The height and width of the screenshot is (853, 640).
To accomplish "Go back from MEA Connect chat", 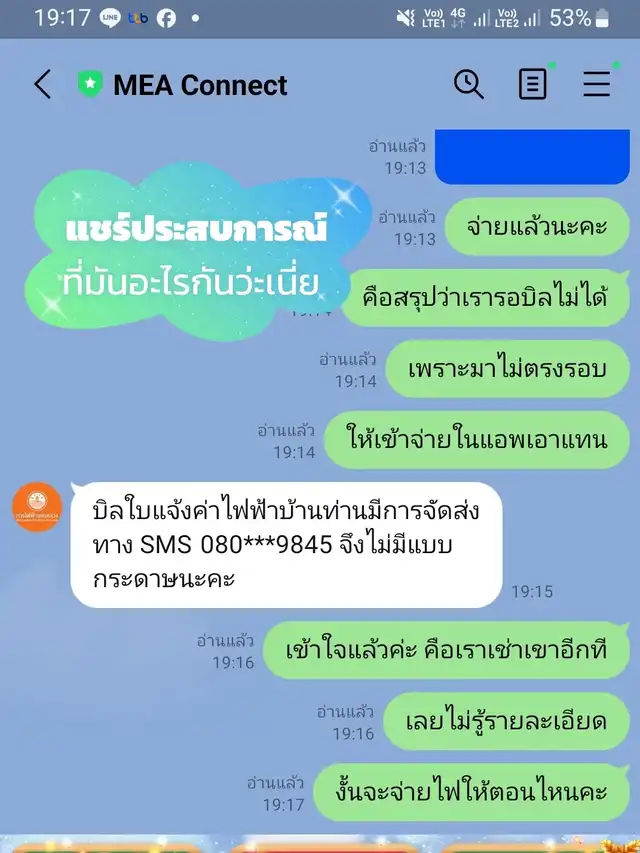I will pos(42,85).
